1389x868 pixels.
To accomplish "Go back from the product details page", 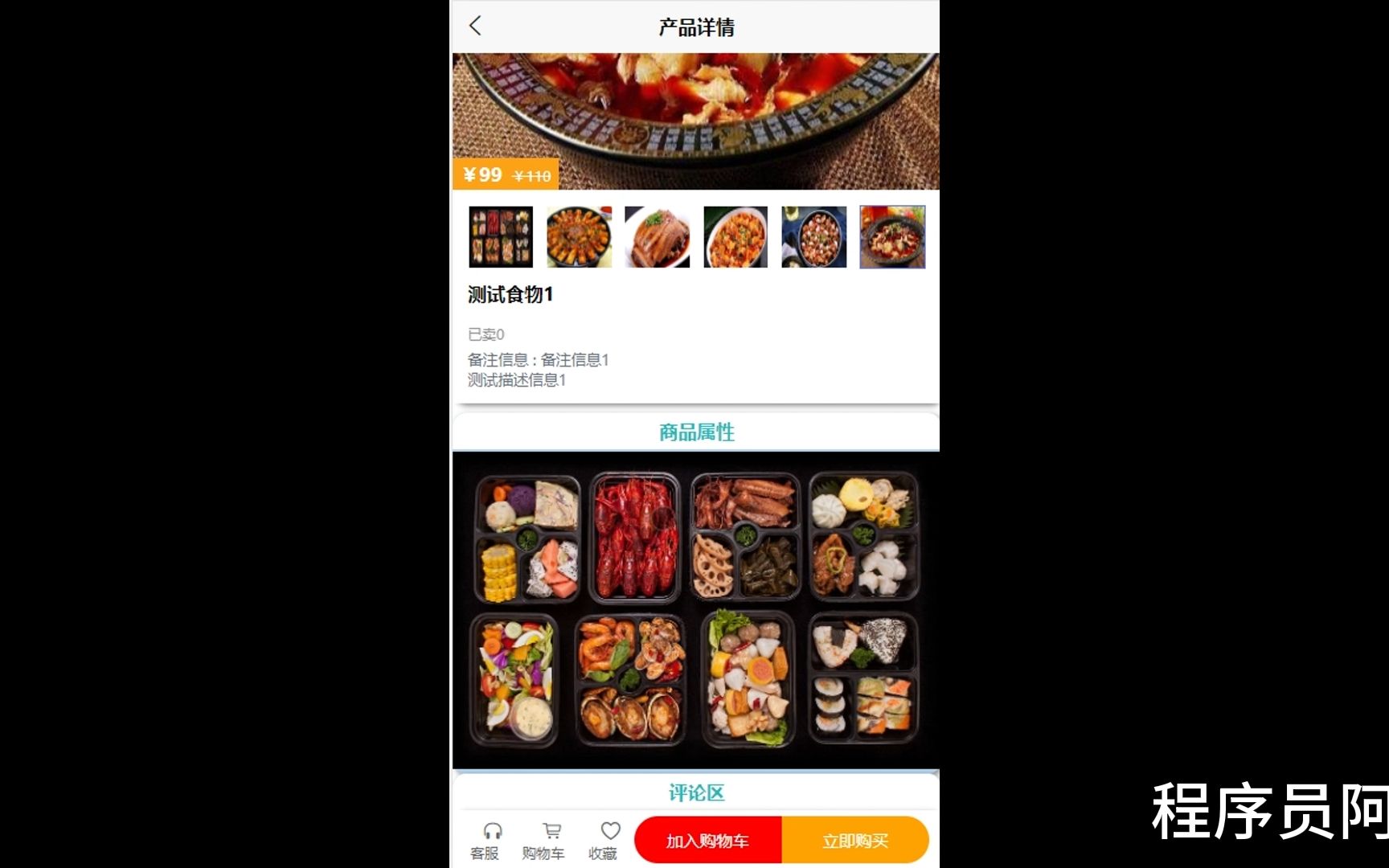I will pyautogui.click(x=475, y=26).
